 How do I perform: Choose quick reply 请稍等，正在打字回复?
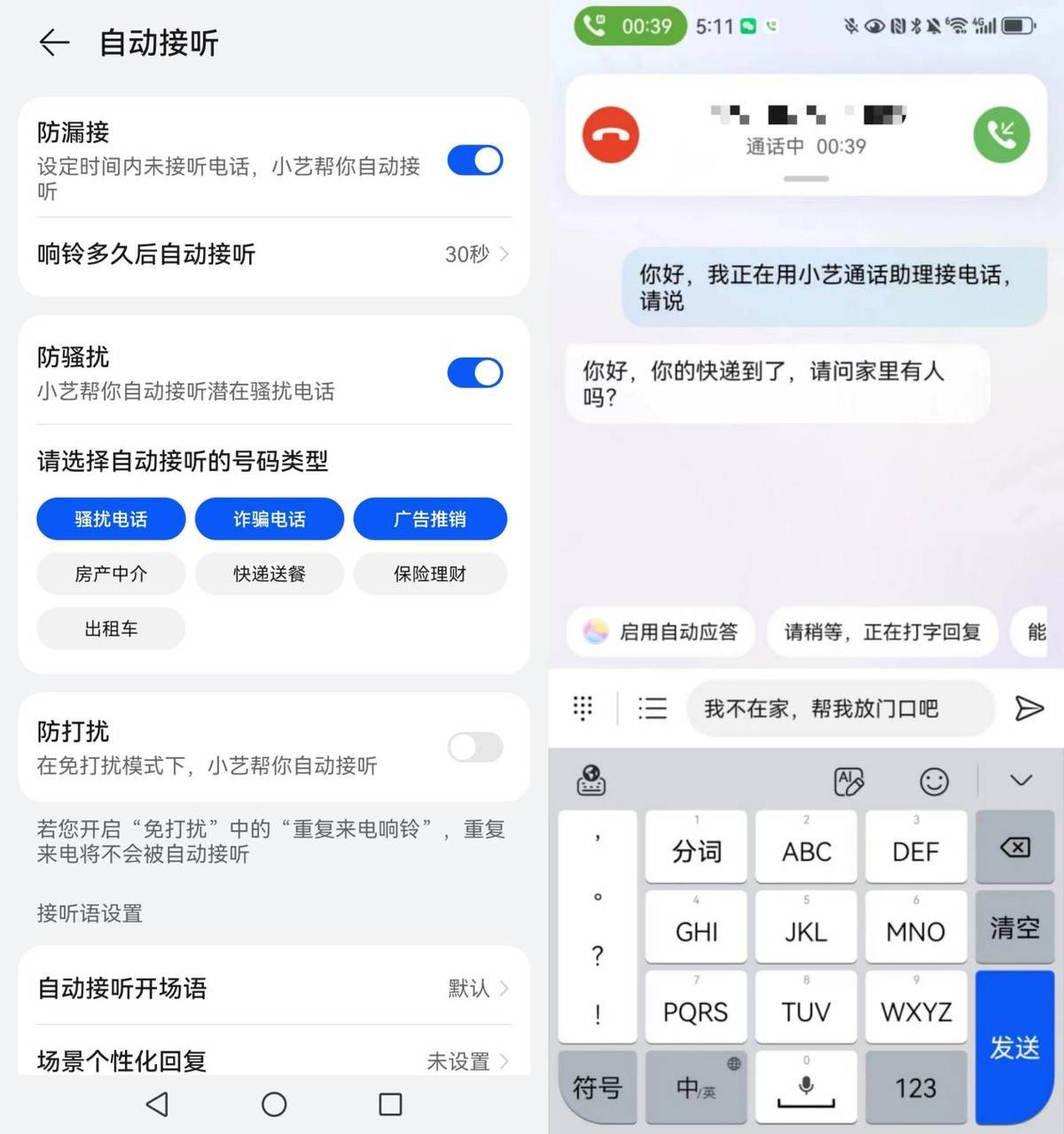[x=882, y=632]
